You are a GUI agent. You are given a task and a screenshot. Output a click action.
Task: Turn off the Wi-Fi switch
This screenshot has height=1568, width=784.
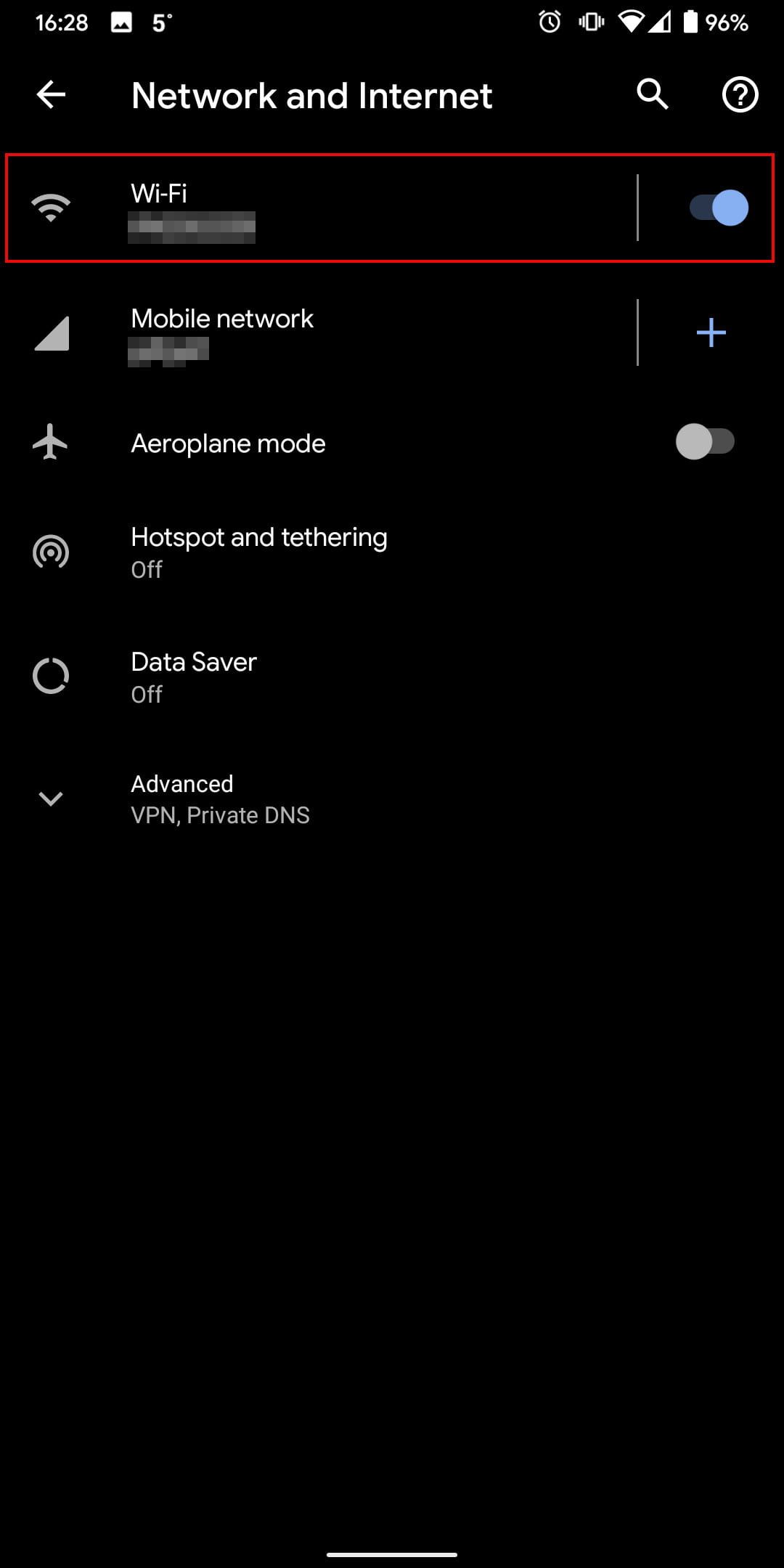point(717,208)
